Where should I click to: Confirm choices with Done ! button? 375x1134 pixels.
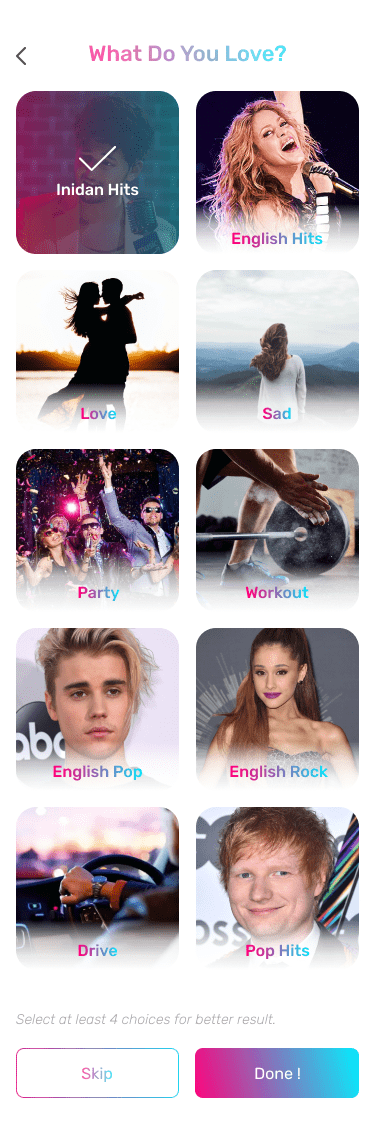277,1073
